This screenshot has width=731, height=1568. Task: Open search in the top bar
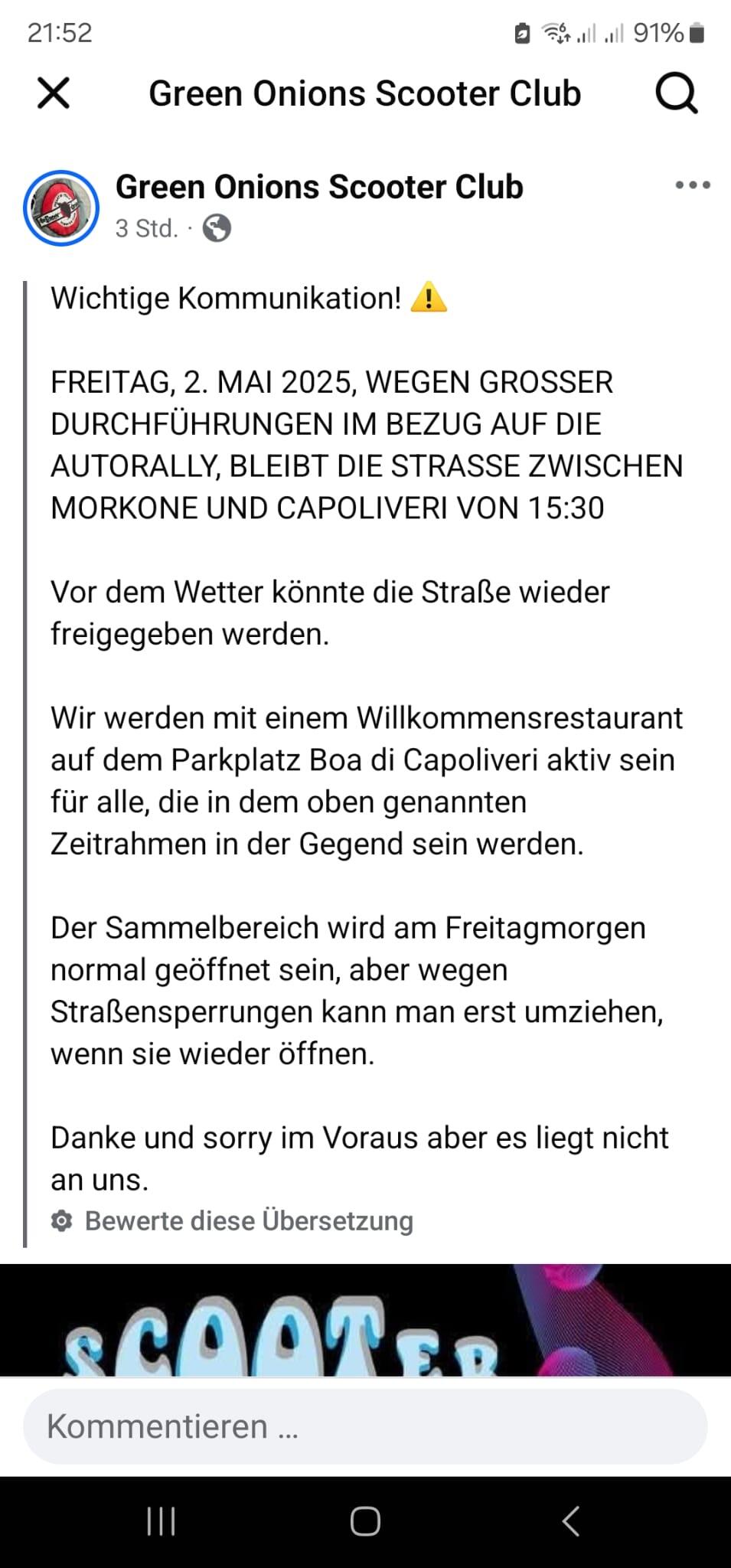(677, 93)
